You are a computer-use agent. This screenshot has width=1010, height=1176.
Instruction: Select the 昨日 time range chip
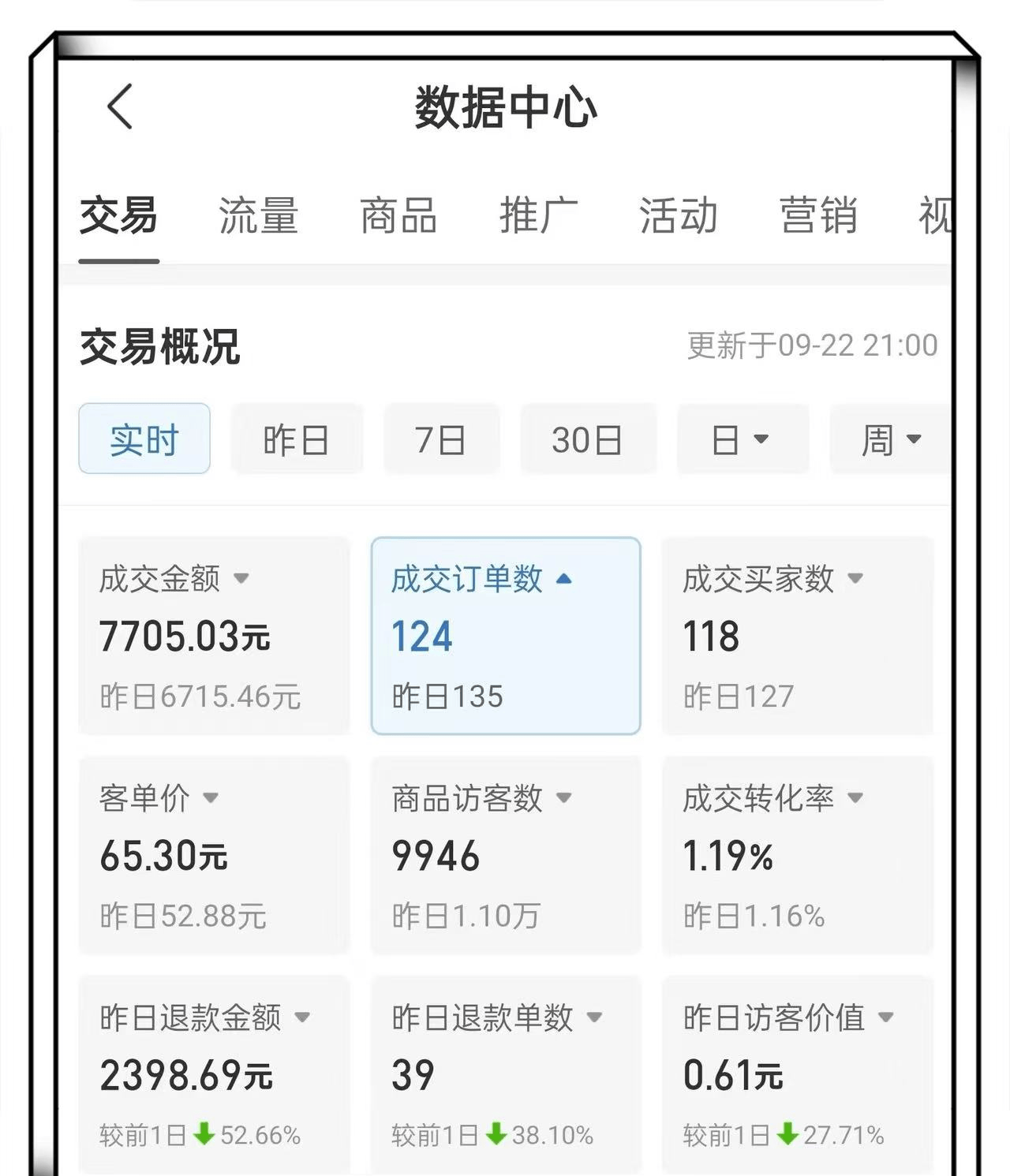pos(296,439)
